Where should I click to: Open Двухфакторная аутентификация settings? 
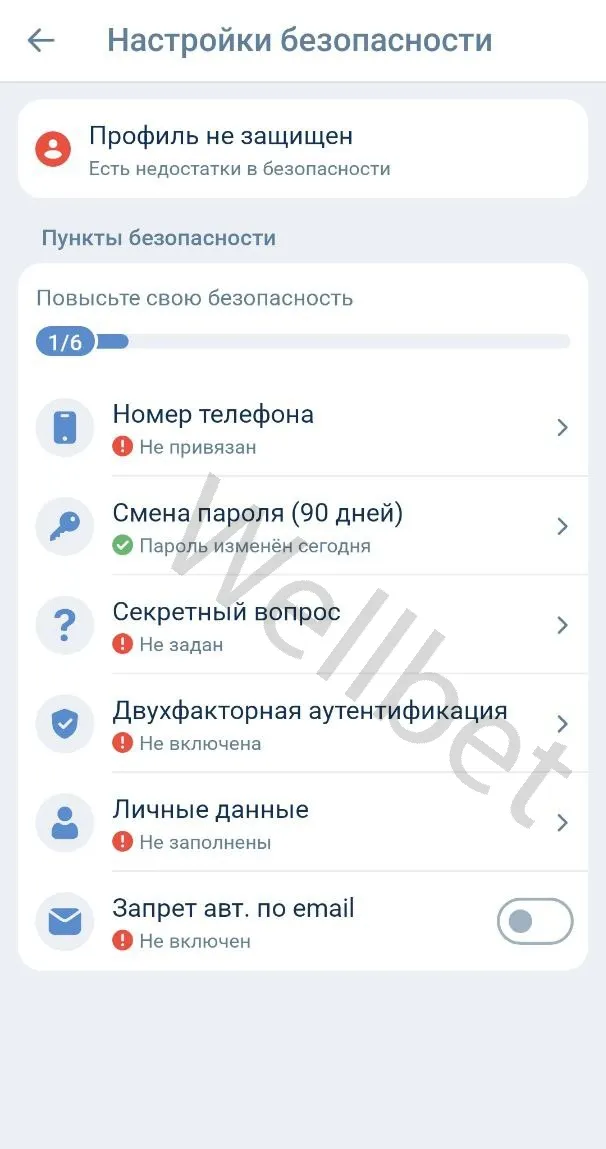click(x=300, y=725)
